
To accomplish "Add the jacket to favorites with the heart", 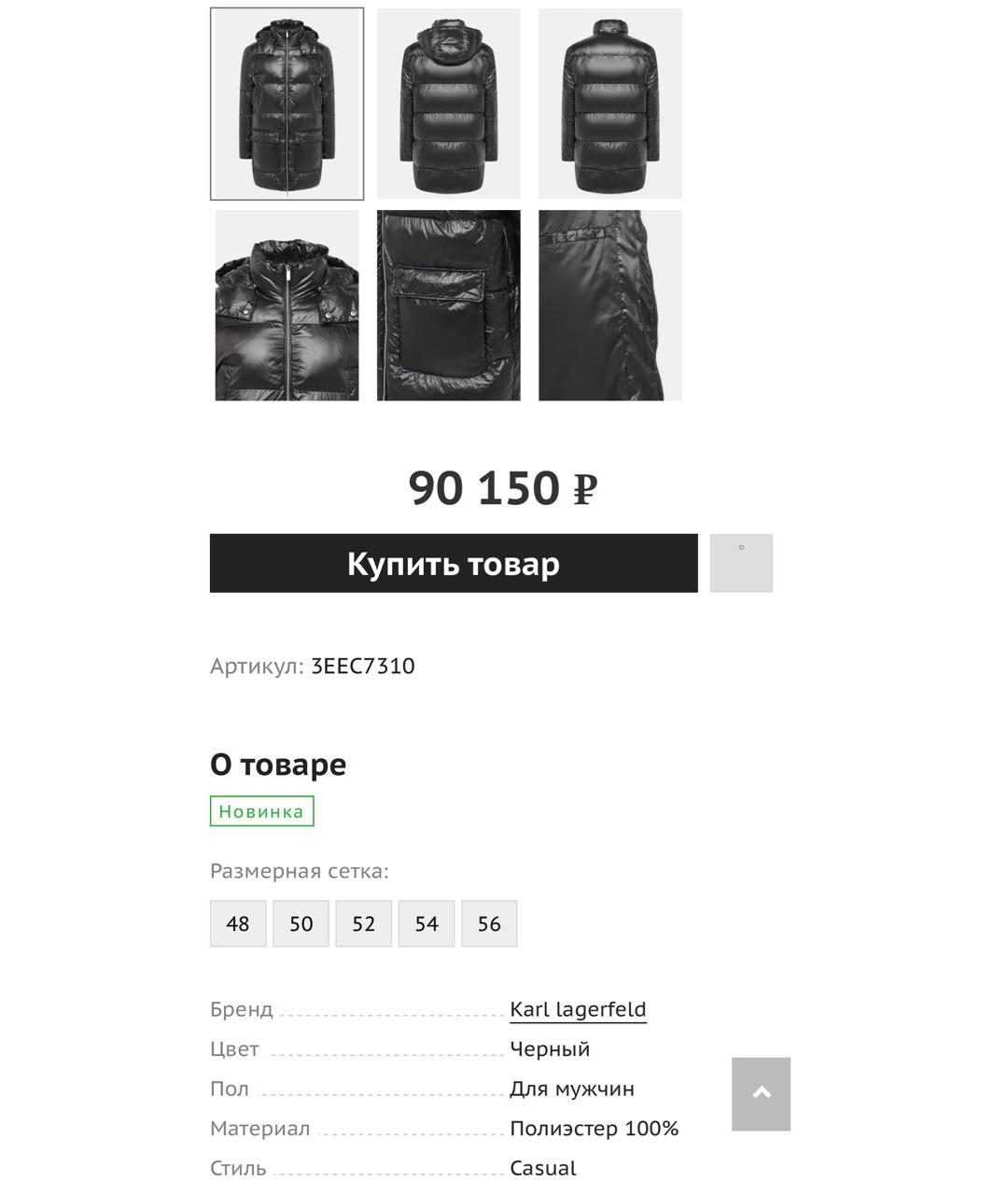I will (741, 563).
